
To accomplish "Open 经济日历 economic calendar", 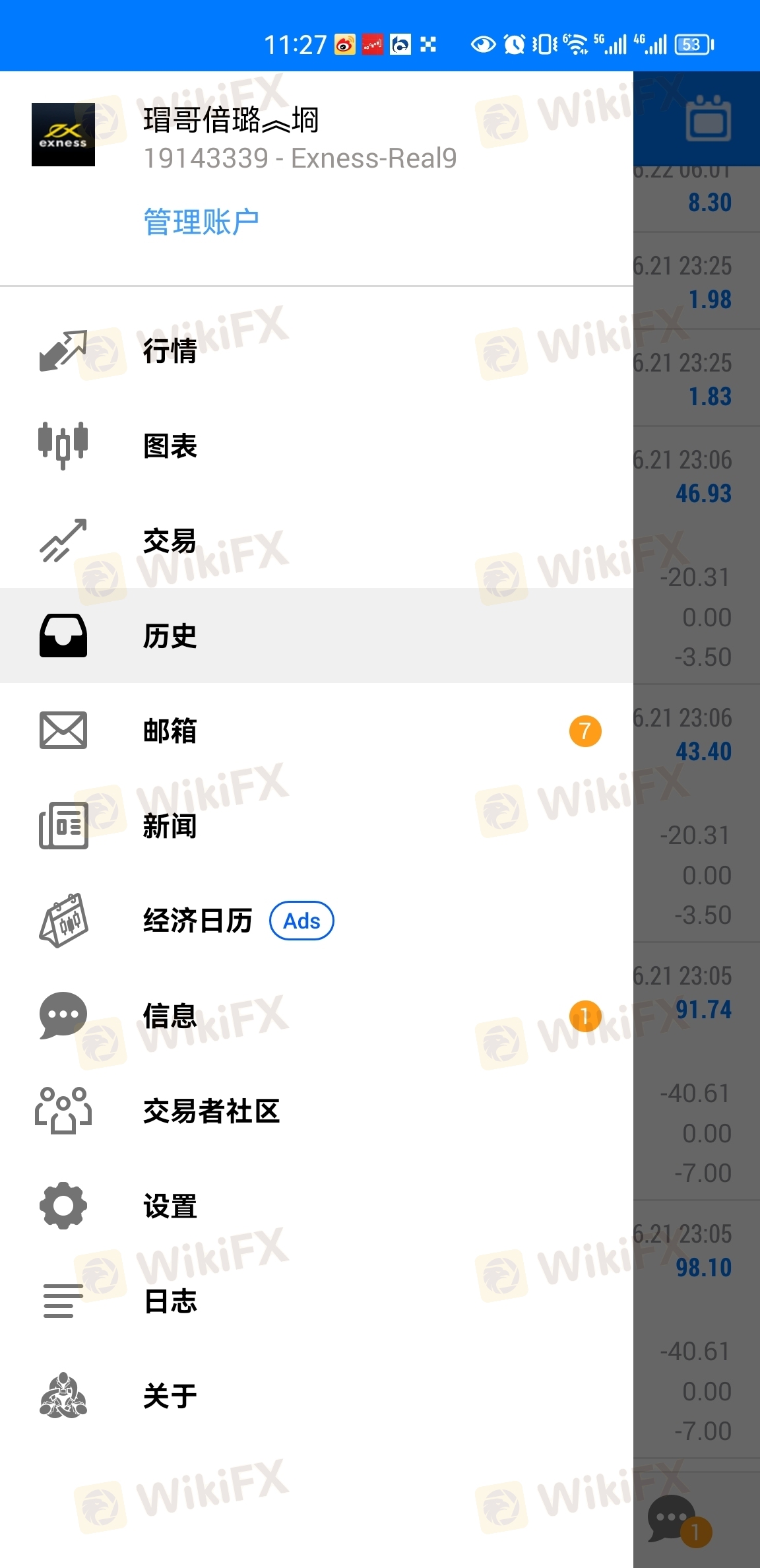I will 317,921.
